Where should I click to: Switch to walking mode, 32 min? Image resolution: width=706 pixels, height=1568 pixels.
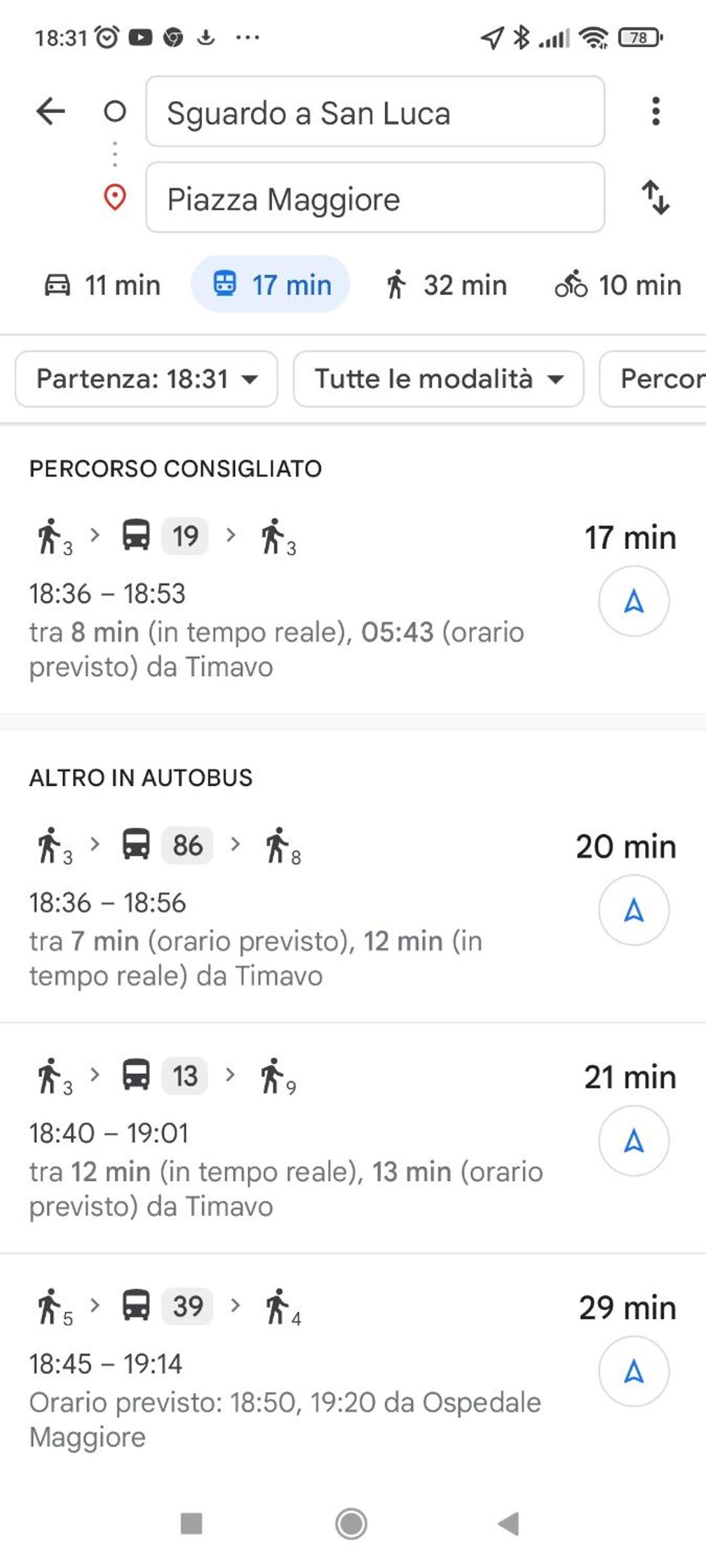pos(446,285)
